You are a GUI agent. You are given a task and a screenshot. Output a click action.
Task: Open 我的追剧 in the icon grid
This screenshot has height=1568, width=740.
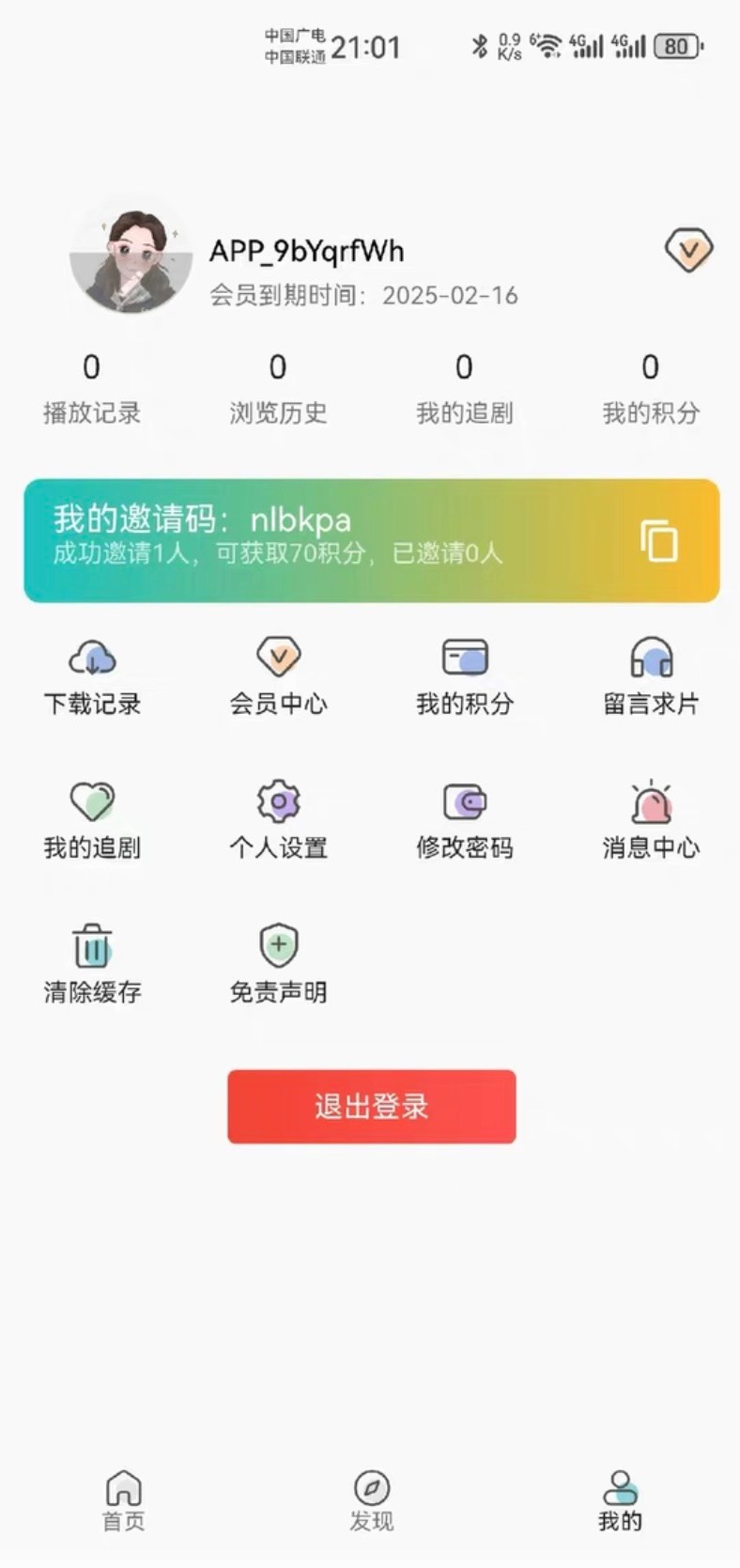(92, 820)
